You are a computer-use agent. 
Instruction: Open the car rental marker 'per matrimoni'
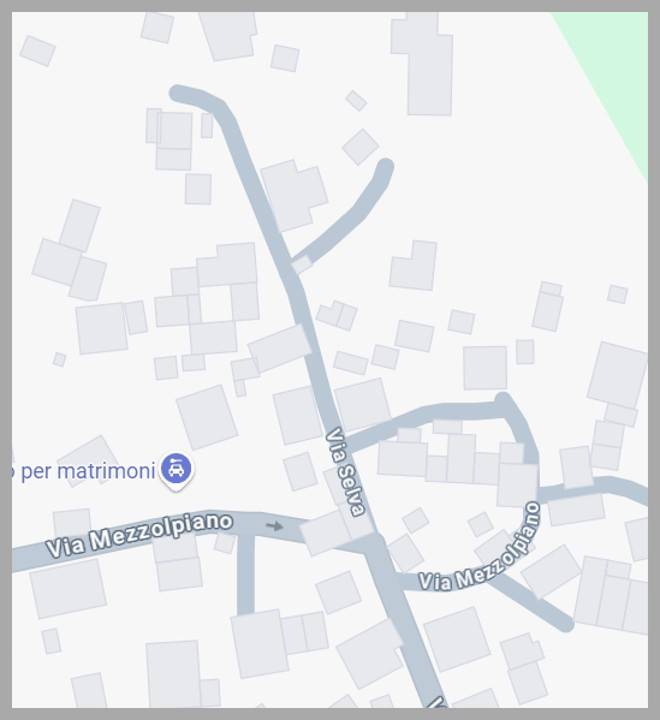[x=177, y=468]
